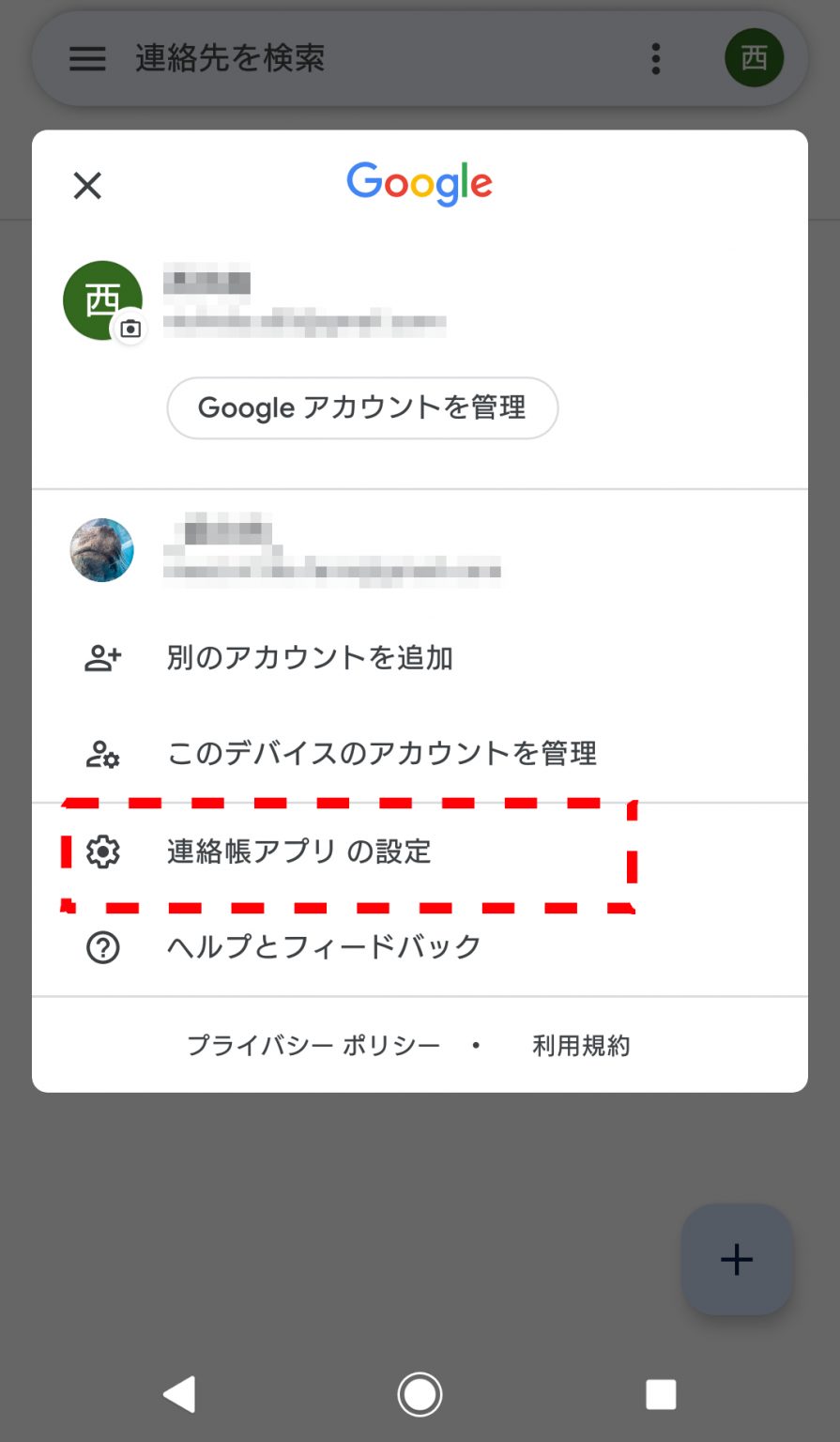Select 別のアカウントを追加 to add another account
The height and width of the screenshot is (1442, 840).
pyautogui.click(x=310, y=659)
